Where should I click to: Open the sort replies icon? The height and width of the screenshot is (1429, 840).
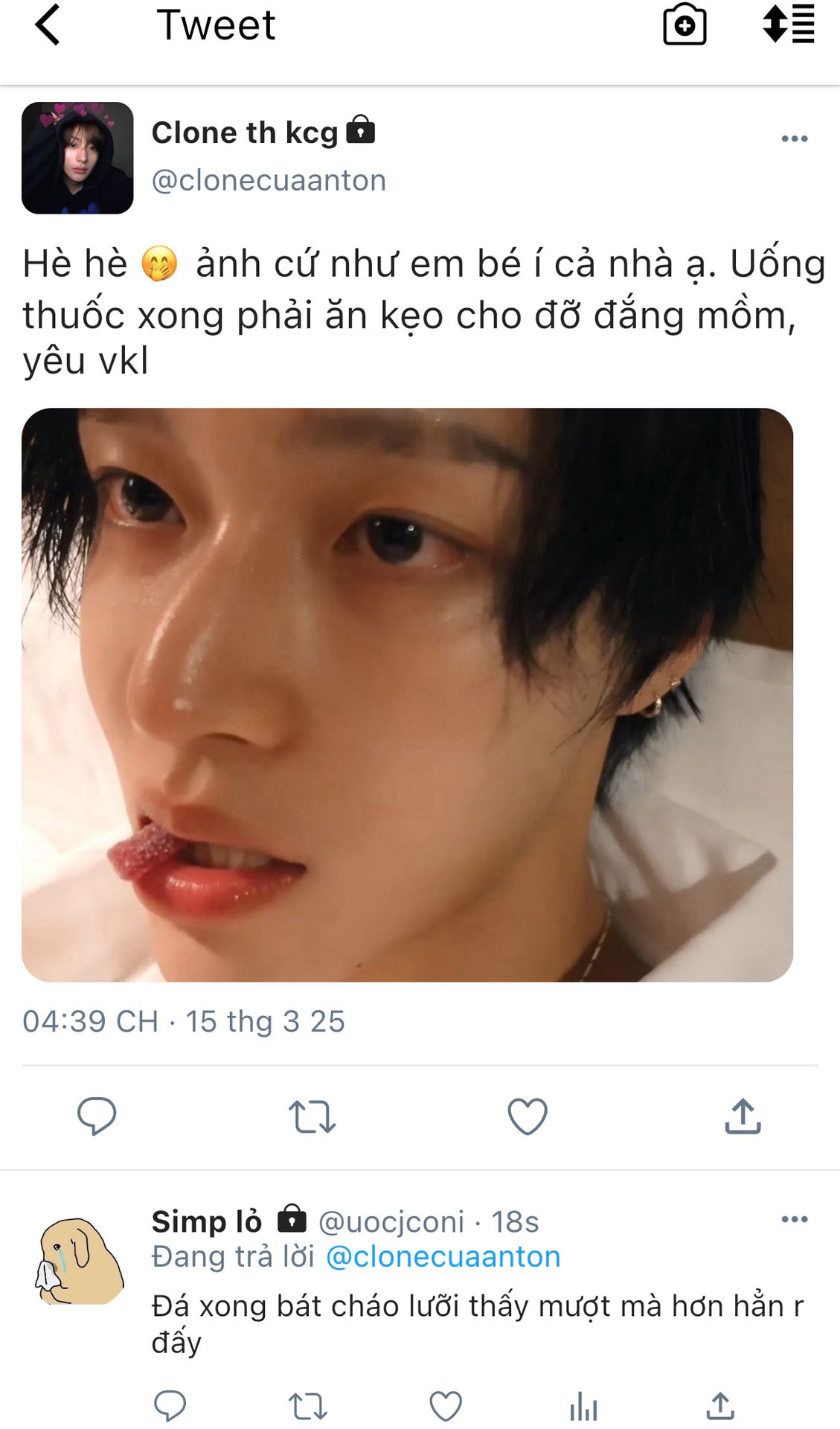(789, 24)
